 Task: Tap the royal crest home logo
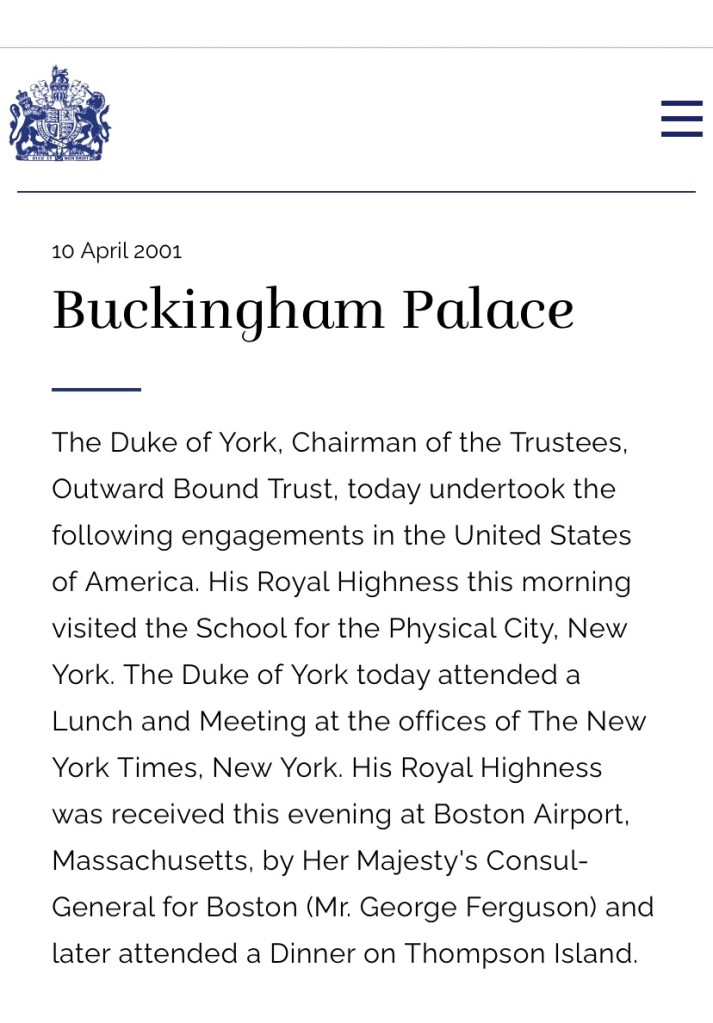point(59,113)
